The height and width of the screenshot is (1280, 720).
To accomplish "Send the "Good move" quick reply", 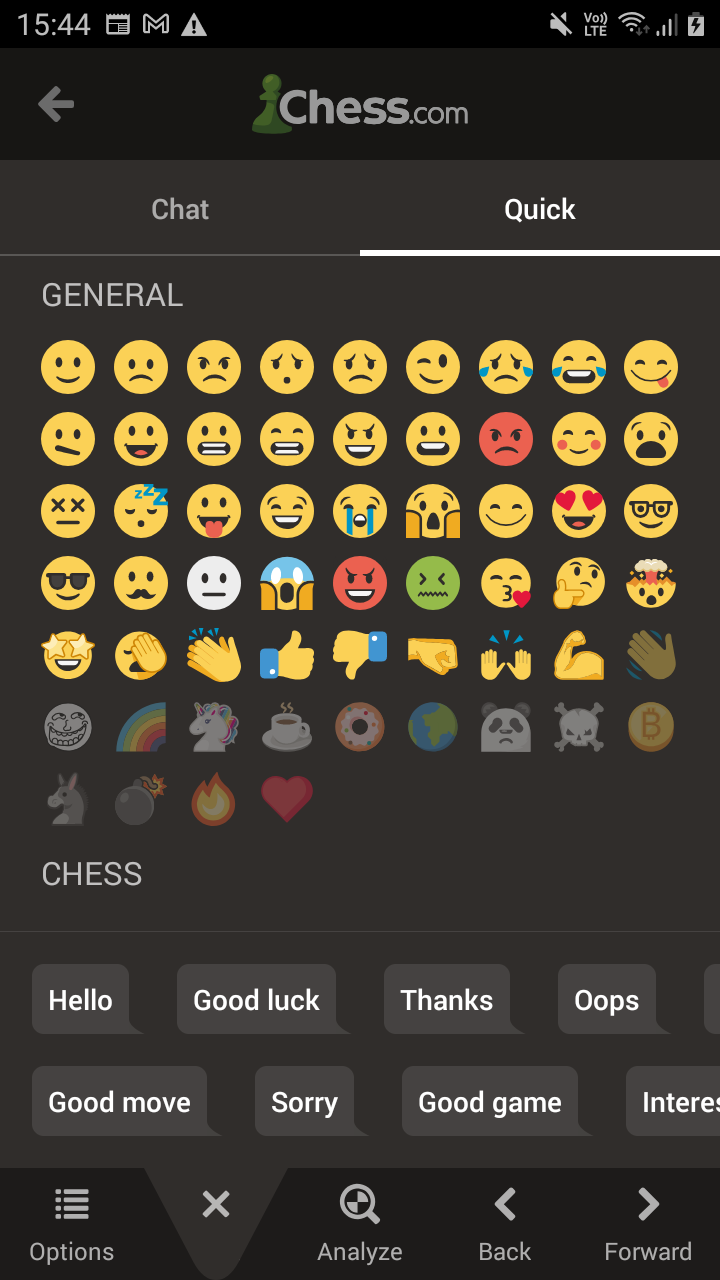I will click(x=120, y=1102).
